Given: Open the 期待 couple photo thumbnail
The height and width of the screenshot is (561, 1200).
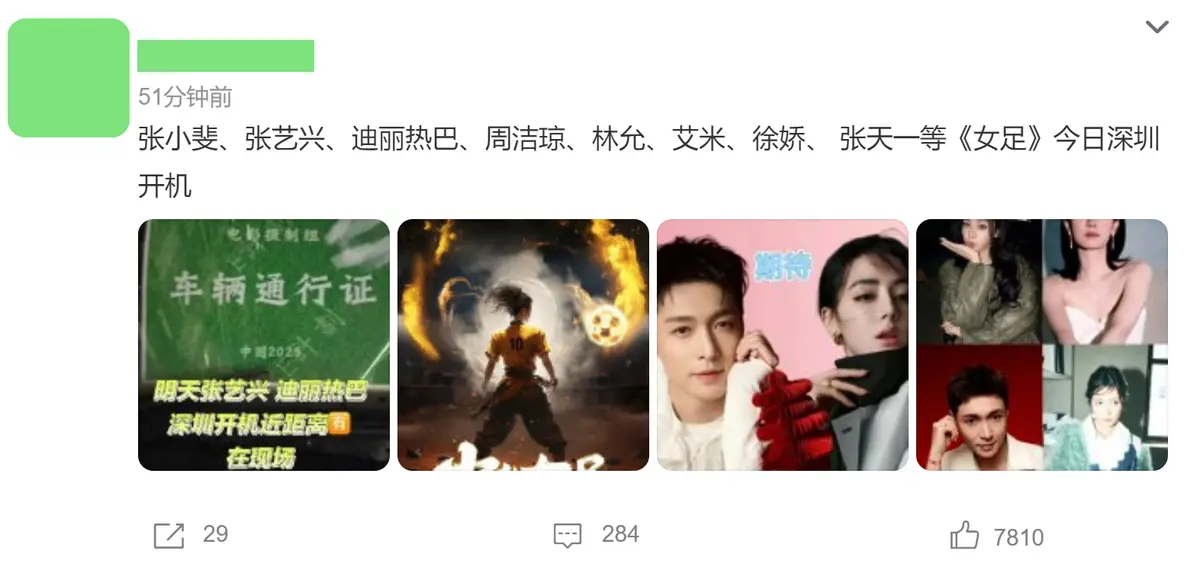Looking at the screenshot, I should pyautogui.click(x=782, y=345).
